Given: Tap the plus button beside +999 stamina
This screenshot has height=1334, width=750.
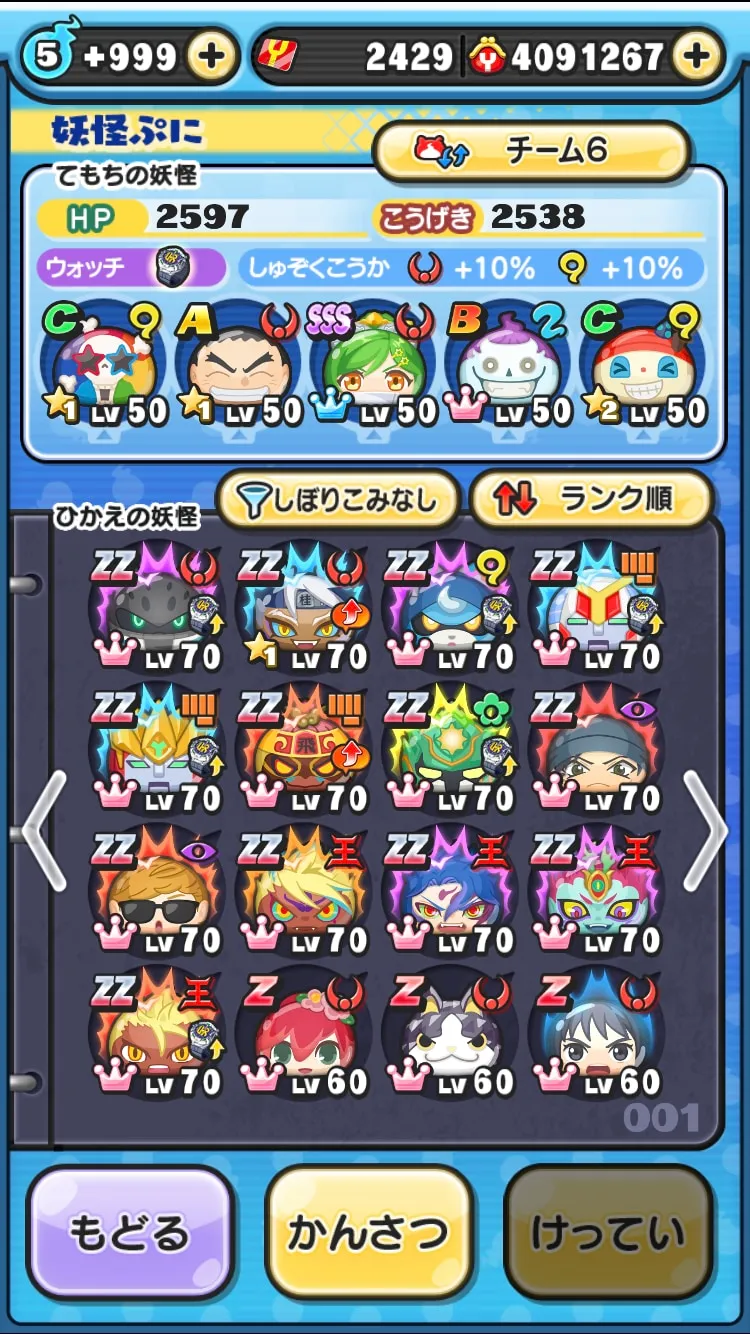Looking at the screenshot, I should tap(212, 56).
